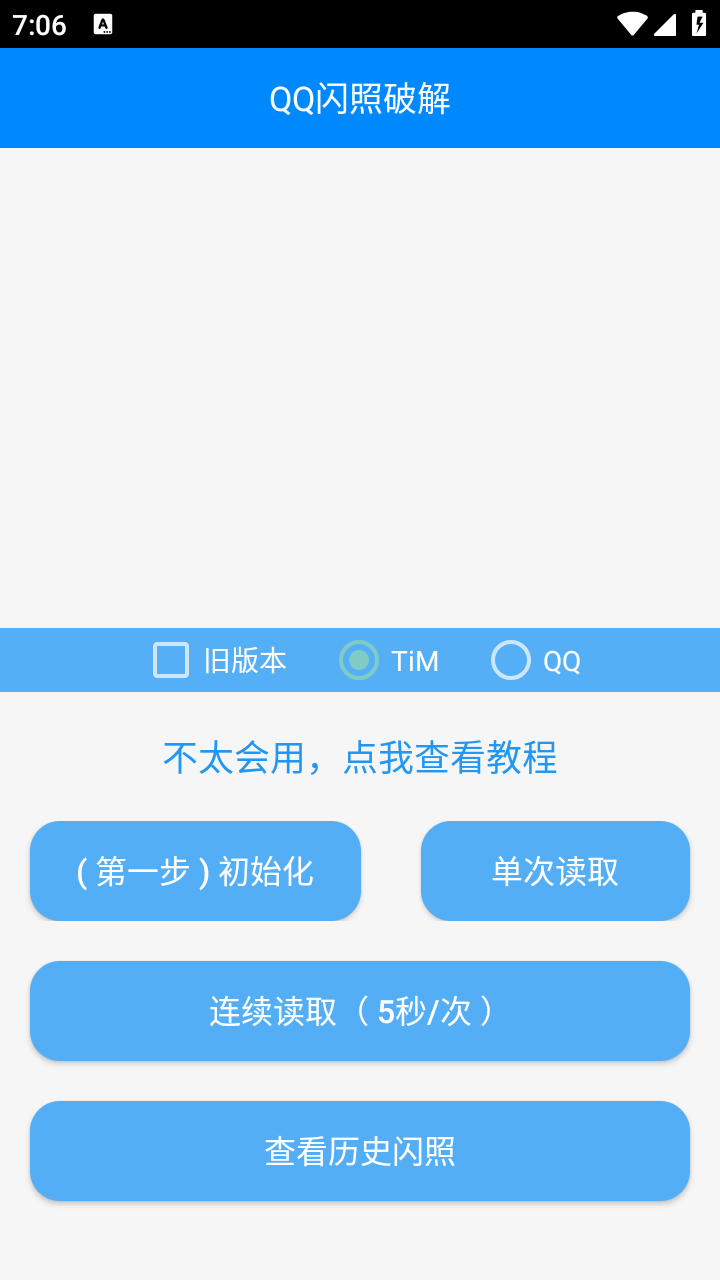Tap the Wi-Fi status icon
The height and width of the screenshot is (1280, 720).
coord(631,24)
